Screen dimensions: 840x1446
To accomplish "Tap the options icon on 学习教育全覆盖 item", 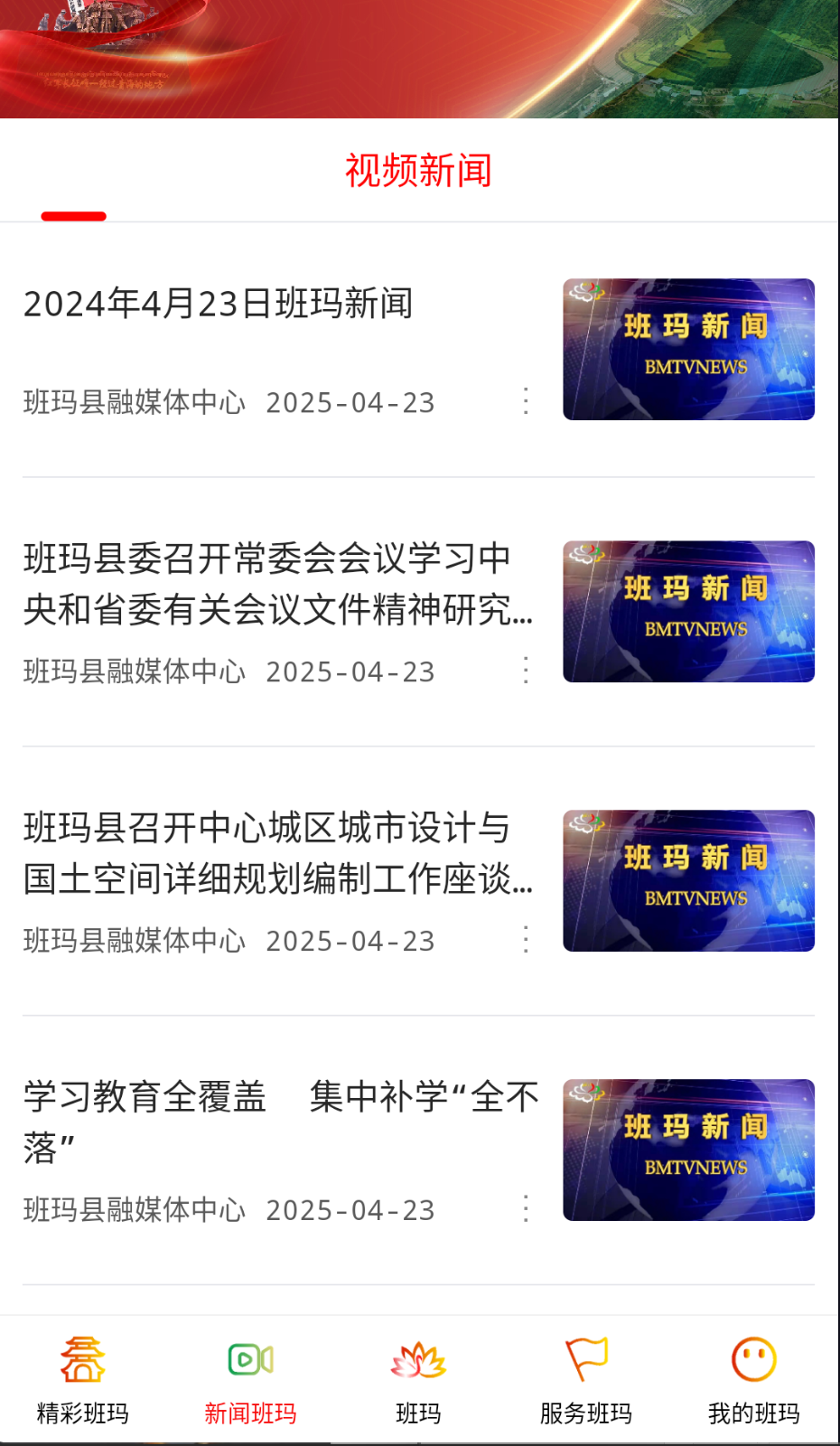I will pos(526,1208).
